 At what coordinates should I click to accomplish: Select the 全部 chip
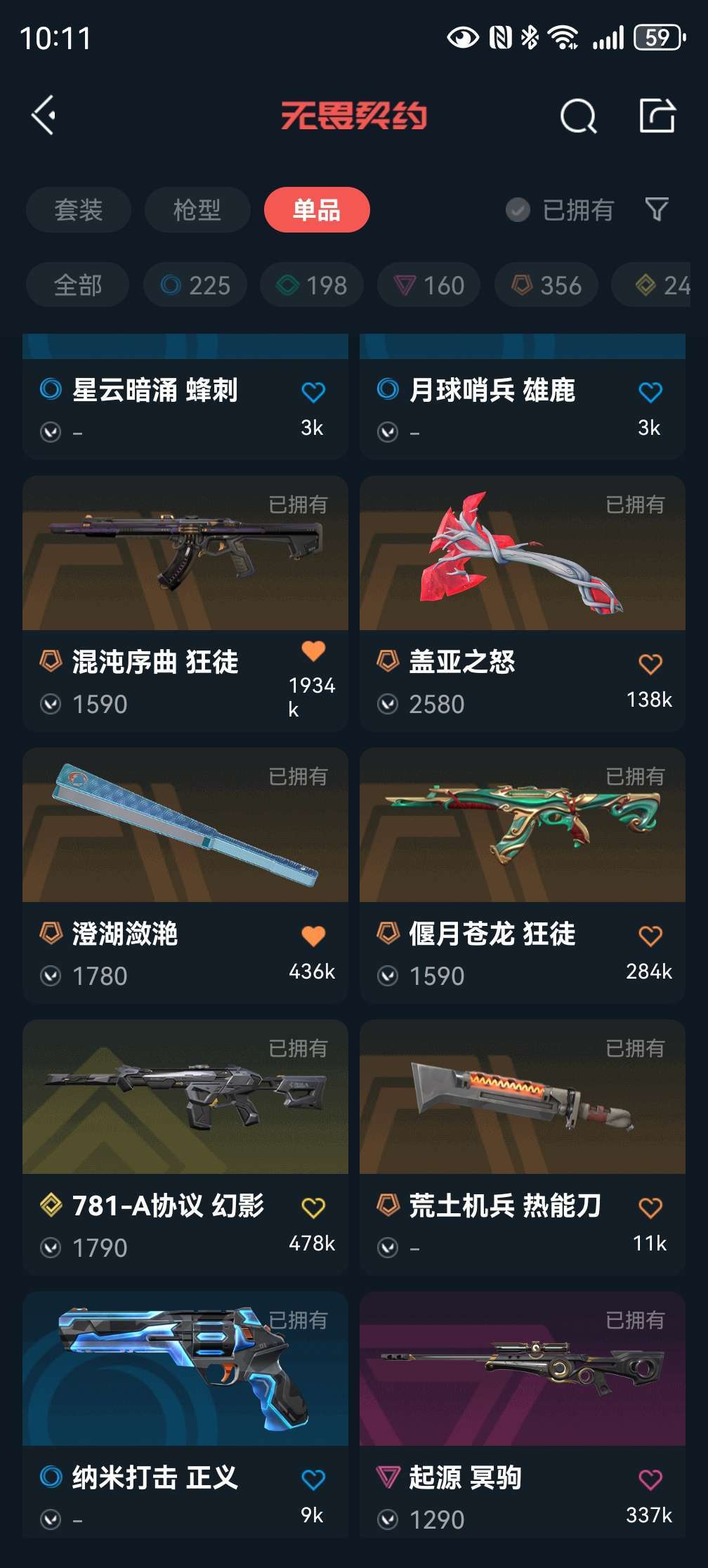point(77,285)
